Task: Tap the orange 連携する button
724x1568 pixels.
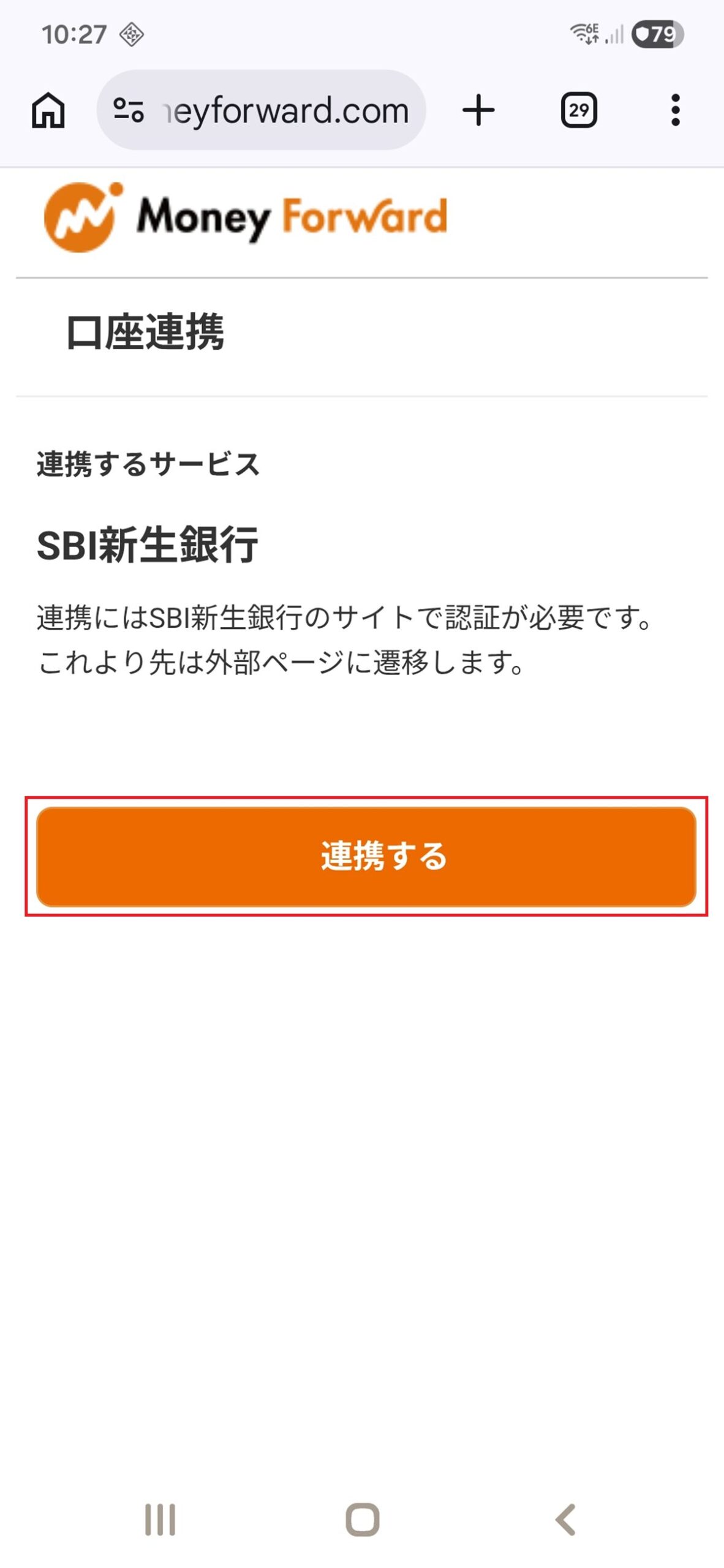Action: coord(366,856)
